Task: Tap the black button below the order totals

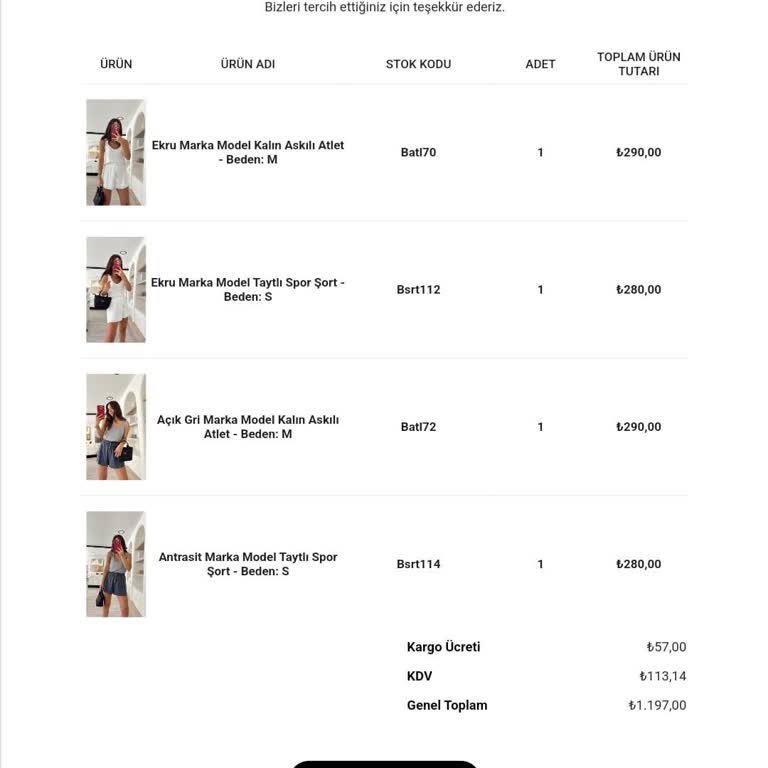Action: [385, 763]
